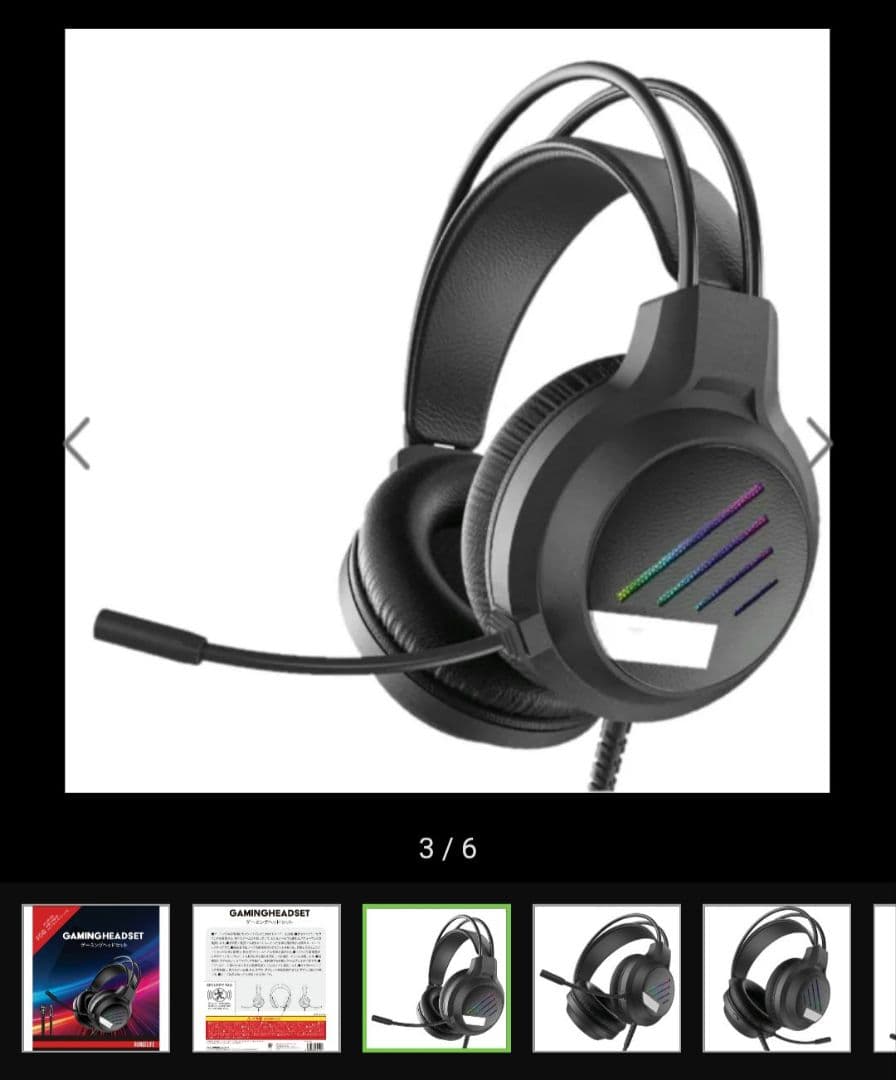Go to the previous gallery image
Image resolution: width=896 pixels, height=1080 pixels.
coord(77,443)
